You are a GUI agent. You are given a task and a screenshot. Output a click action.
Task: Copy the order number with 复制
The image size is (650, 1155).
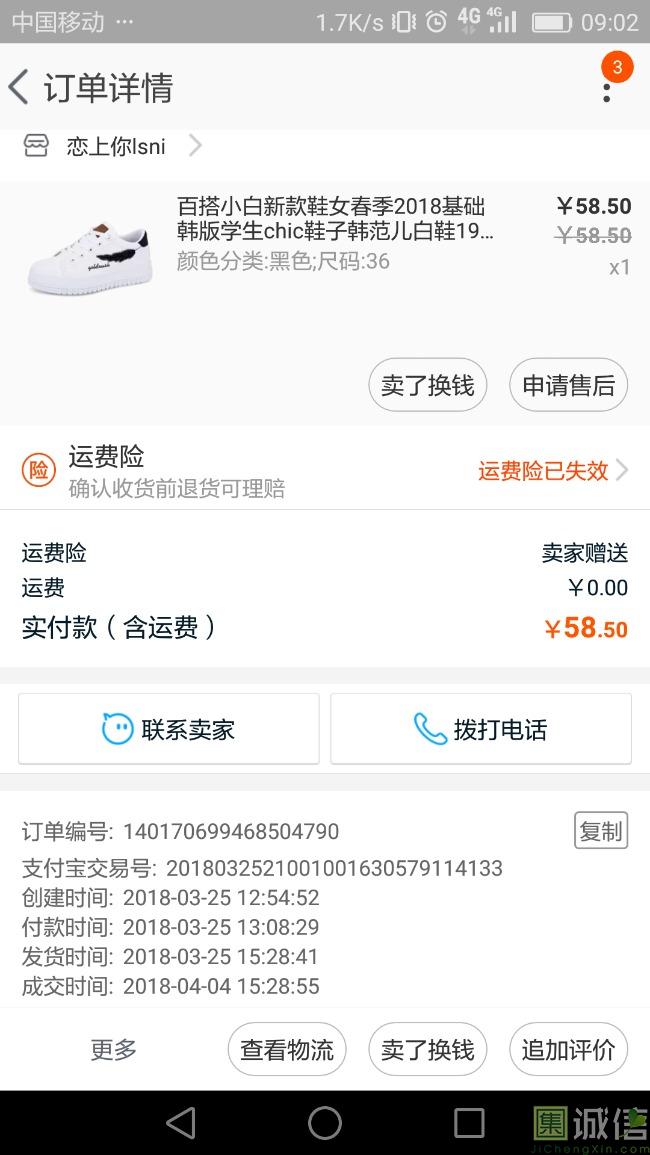point(601,830)
